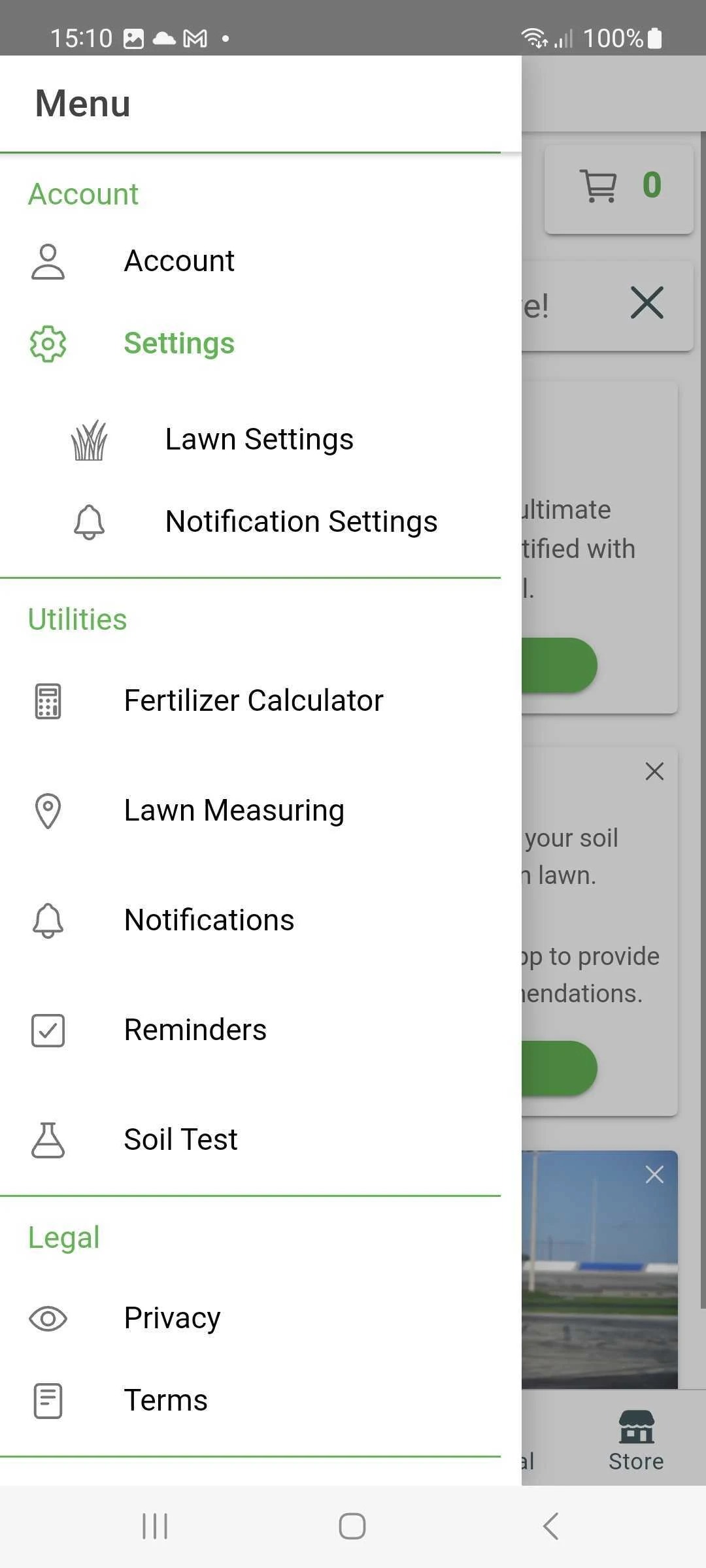The width and height of the screenshot is (706, 1568).
Task: Open Notification Settings
Action: (250, 521)
